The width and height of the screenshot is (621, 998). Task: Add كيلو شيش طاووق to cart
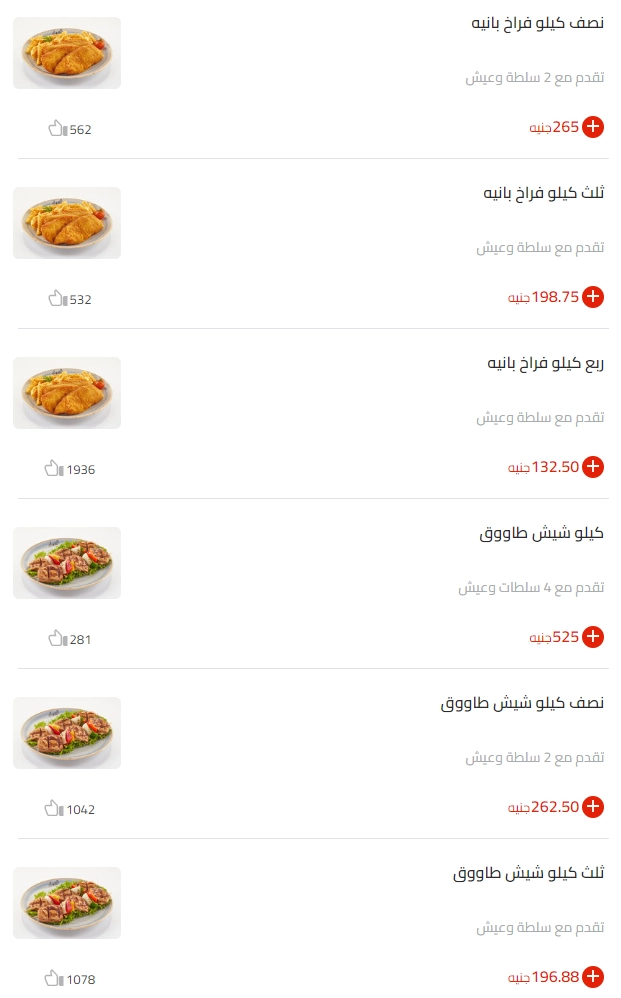[593, 637]
